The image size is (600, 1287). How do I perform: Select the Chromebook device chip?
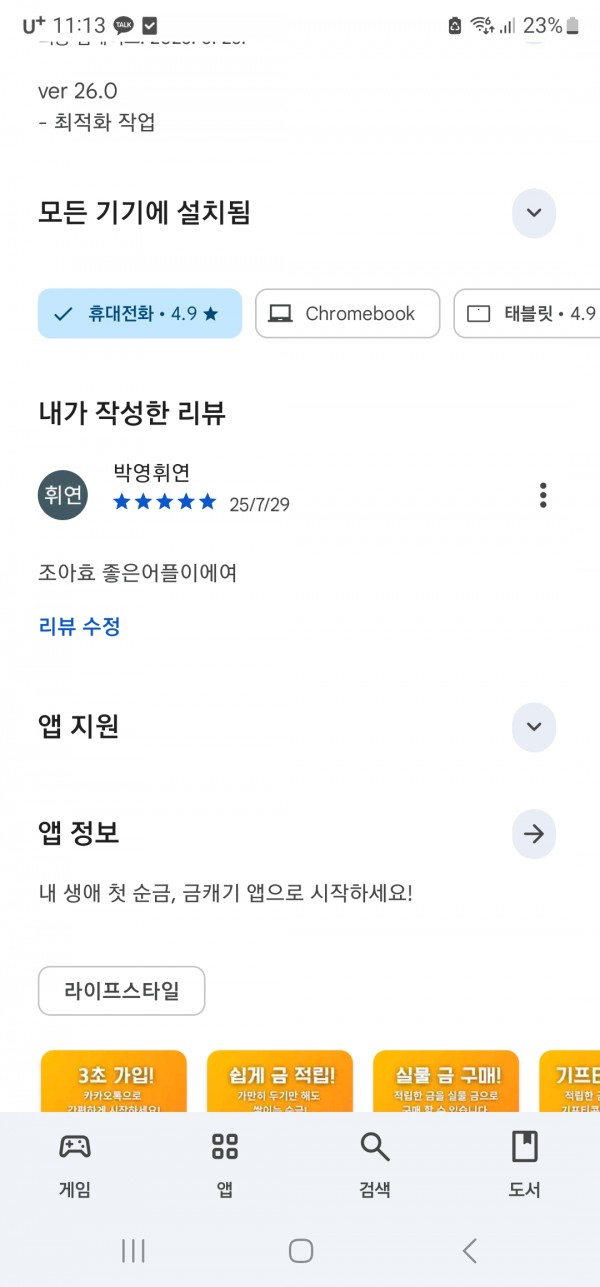click(348, 313)
